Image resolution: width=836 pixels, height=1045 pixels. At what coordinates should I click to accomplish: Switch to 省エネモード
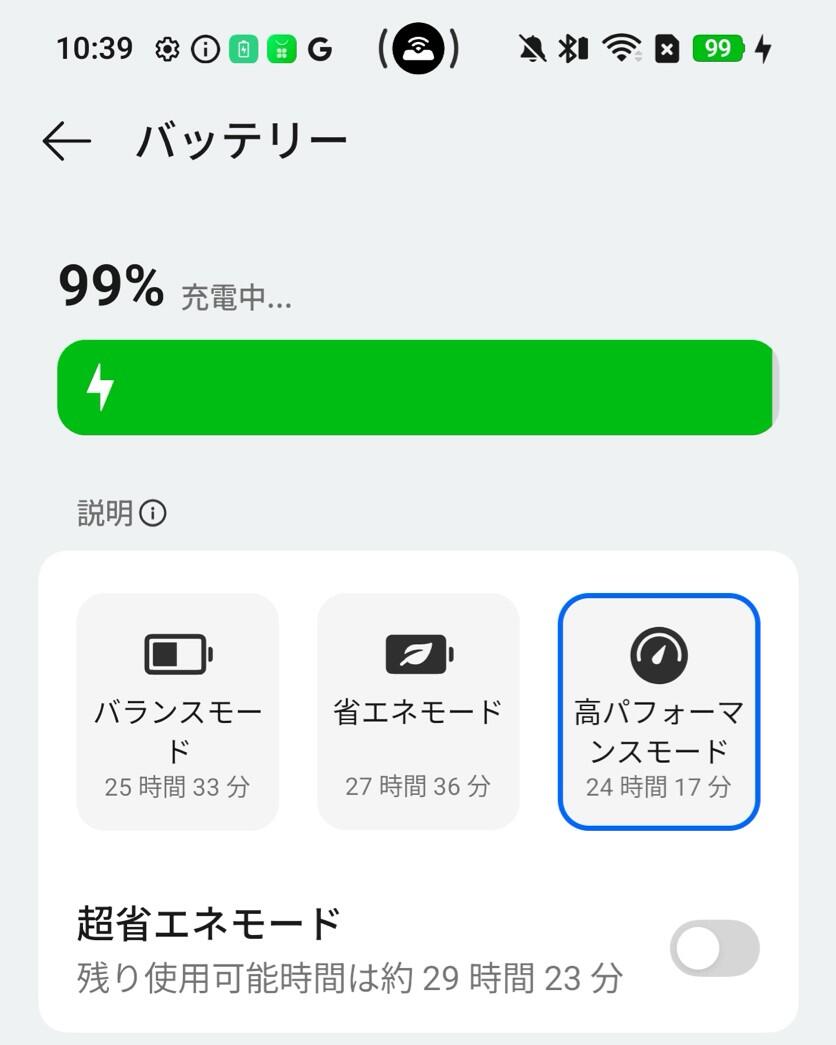point(418,711)
